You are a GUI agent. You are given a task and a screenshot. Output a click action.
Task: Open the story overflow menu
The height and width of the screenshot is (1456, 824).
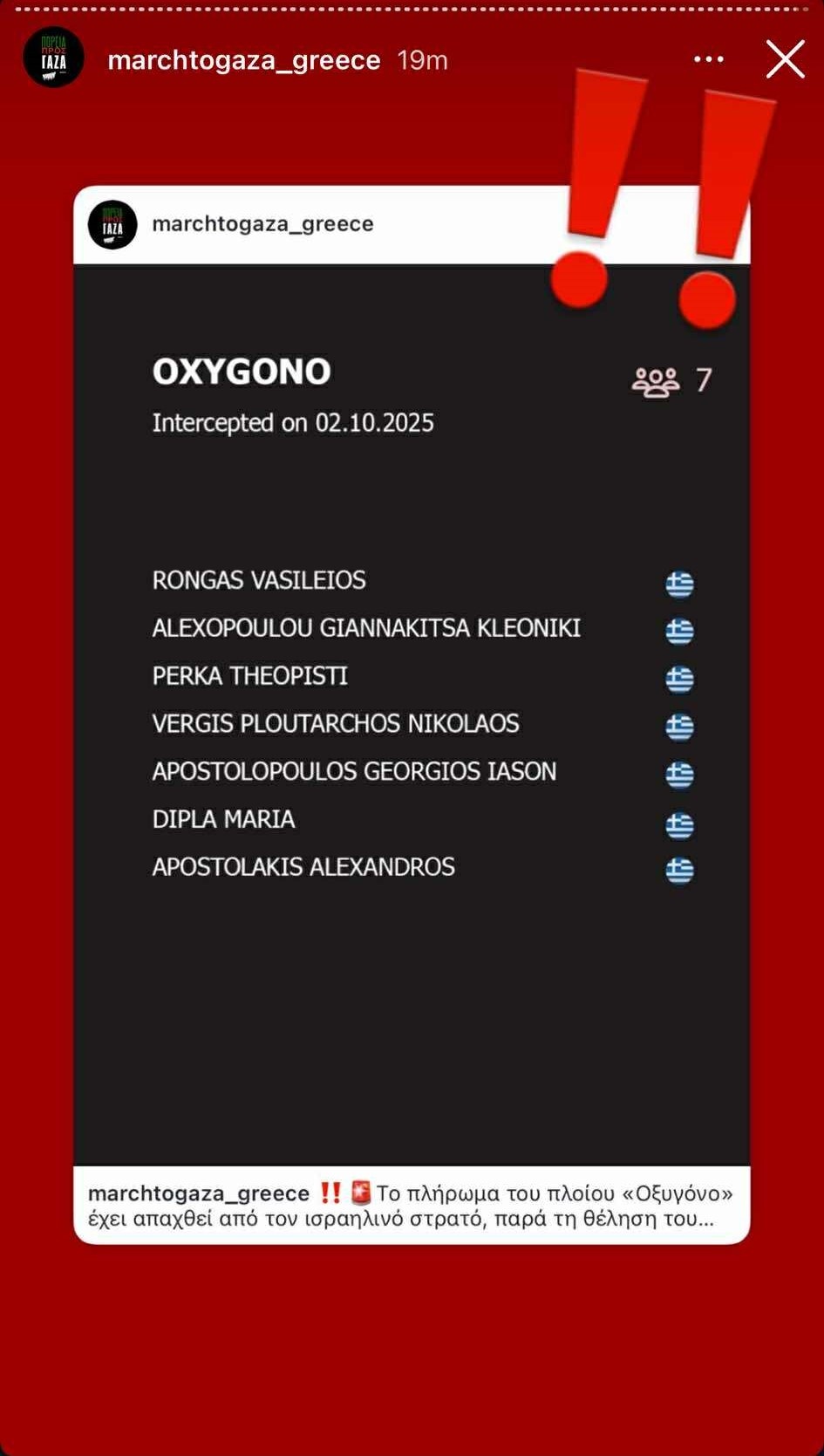click(708, 59)
